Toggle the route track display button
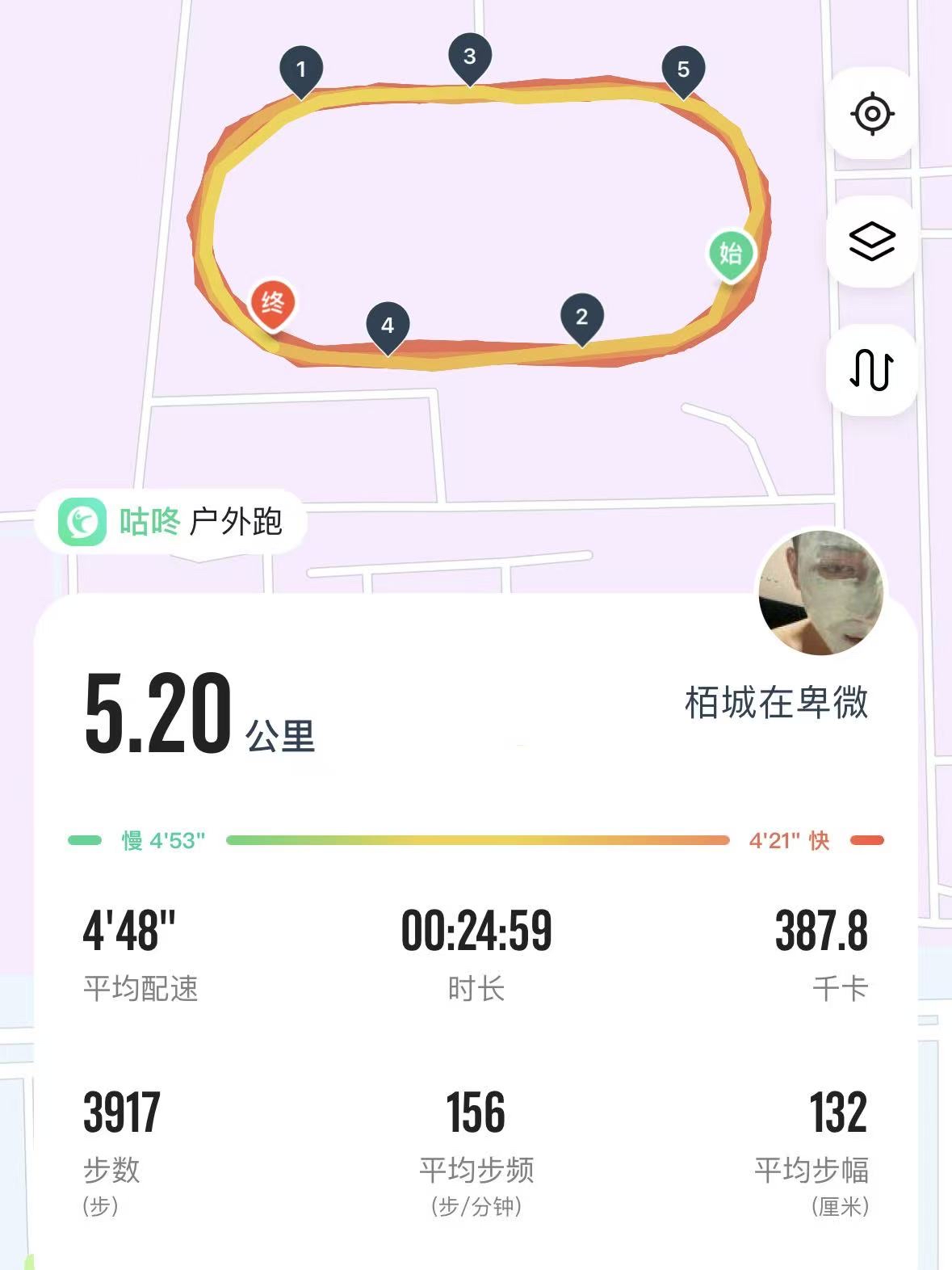The width and height of the screenshot is (952, 1270). point(872,370)
